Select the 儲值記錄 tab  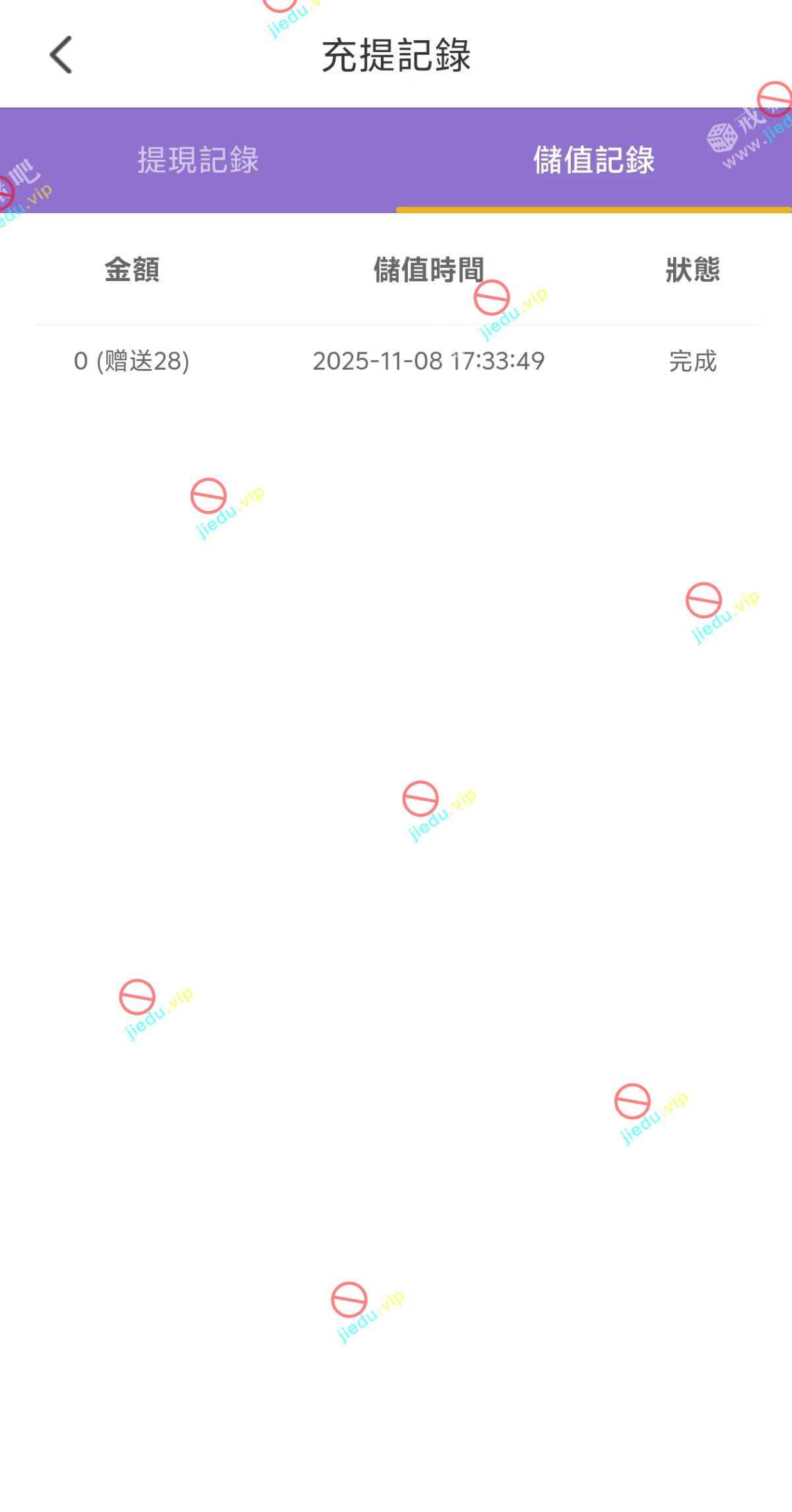(x=593, y=160)
